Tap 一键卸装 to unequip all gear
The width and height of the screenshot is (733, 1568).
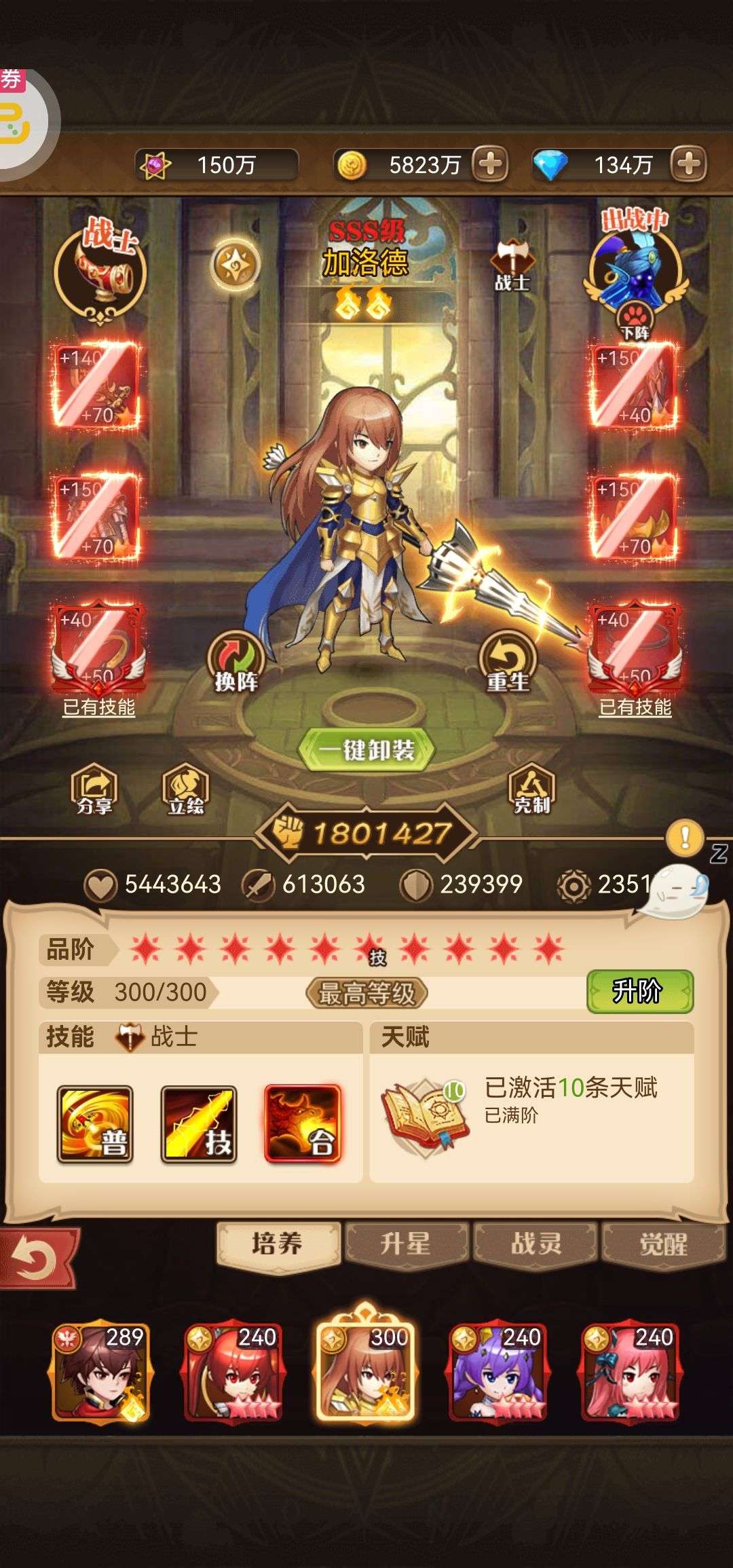pyautogui.click(x=366, y=750)
